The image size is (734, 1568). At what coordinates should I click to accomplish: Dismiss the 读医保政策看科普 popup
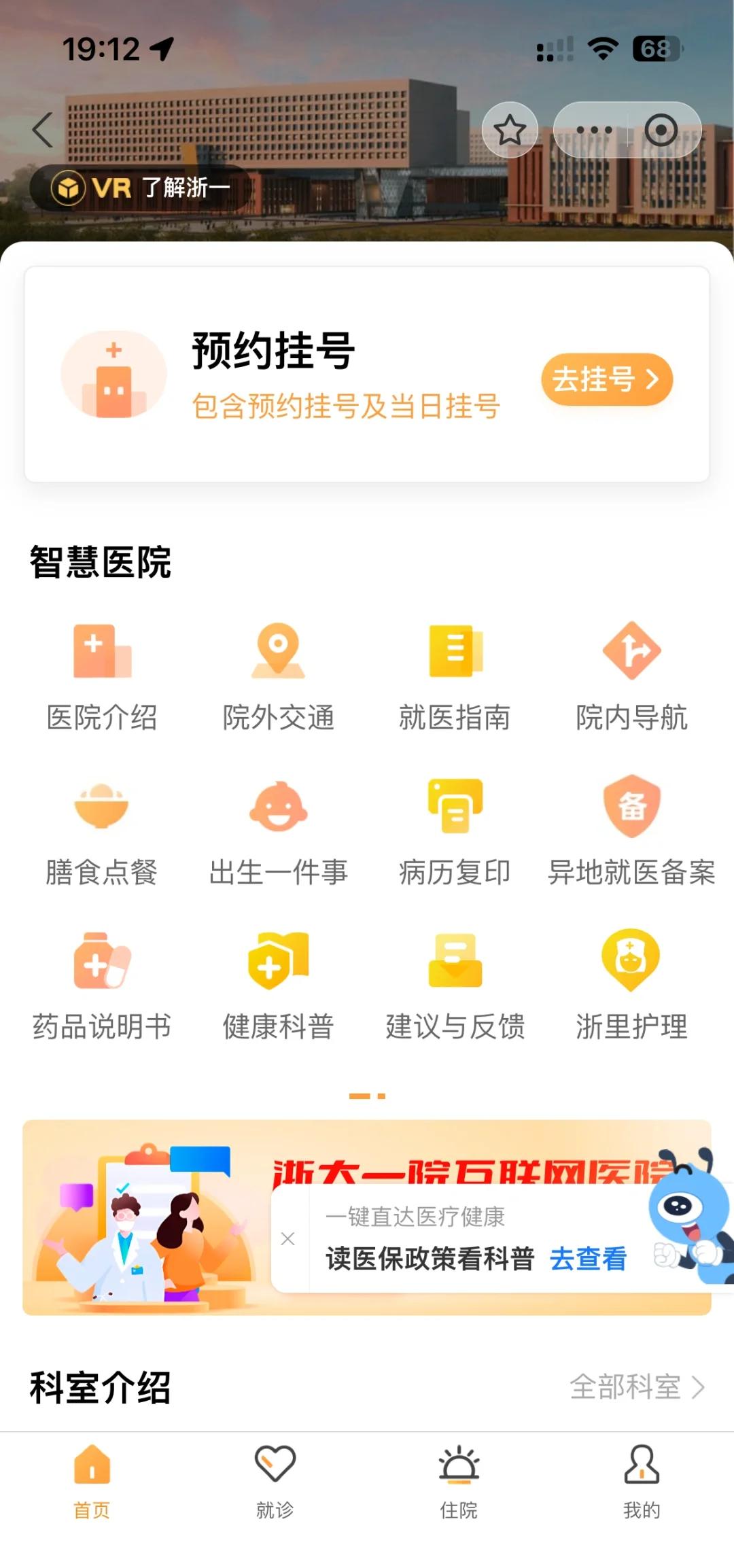[x=288, y=1238]
